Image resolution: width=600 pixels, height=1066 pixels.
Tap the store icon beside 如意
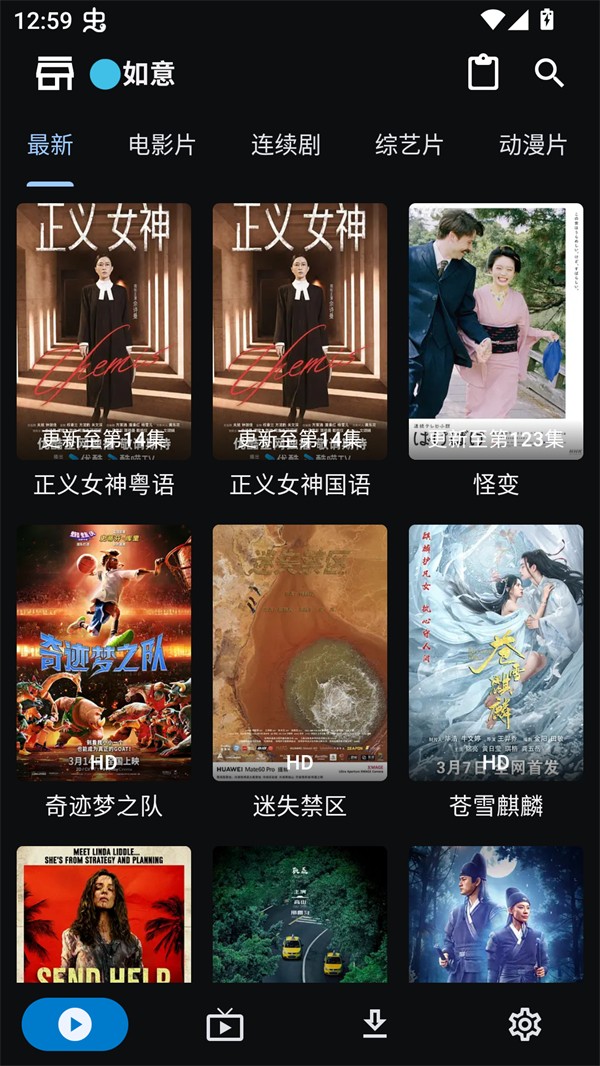(x=55, y=73)
